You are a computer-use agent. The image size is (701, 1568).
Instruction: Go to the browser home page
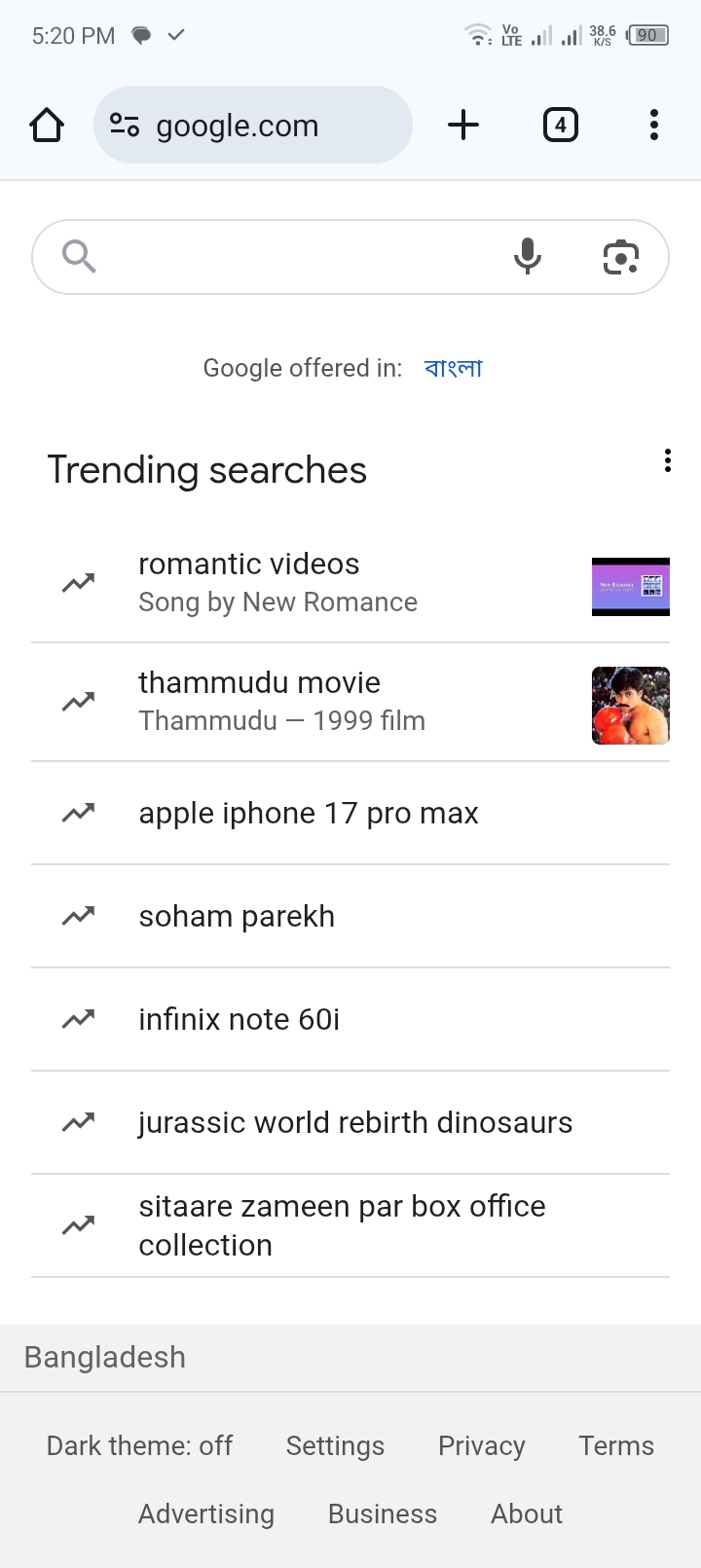47,126
